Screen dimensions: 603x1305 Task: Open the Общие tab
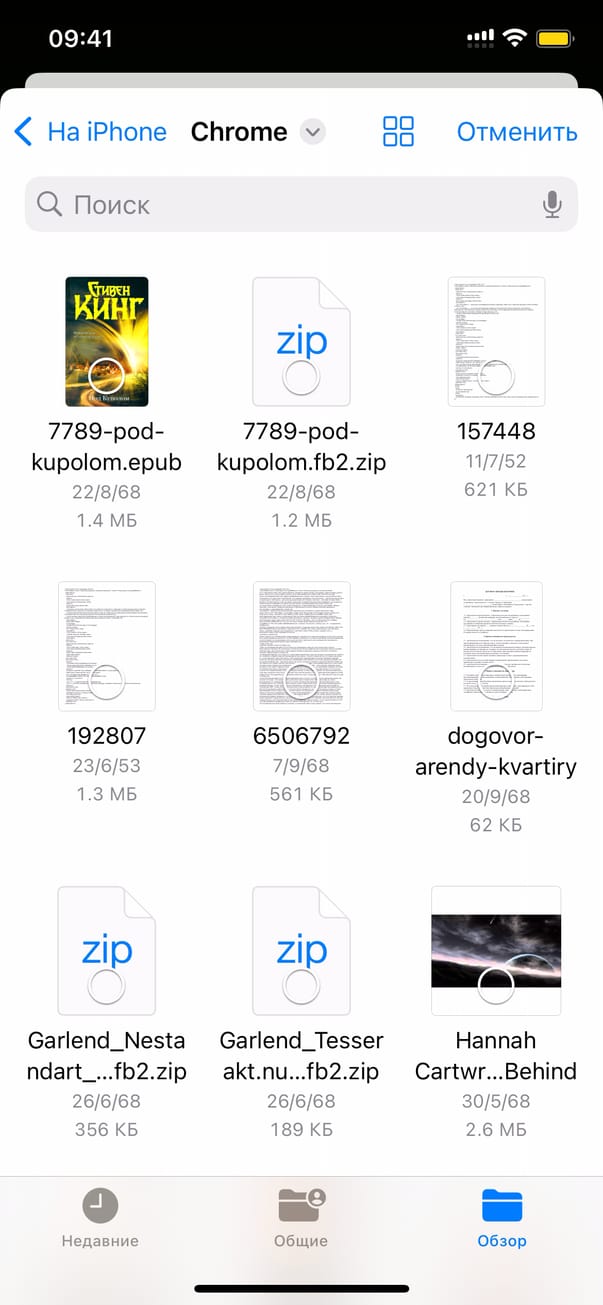[x=301, y=1218]
